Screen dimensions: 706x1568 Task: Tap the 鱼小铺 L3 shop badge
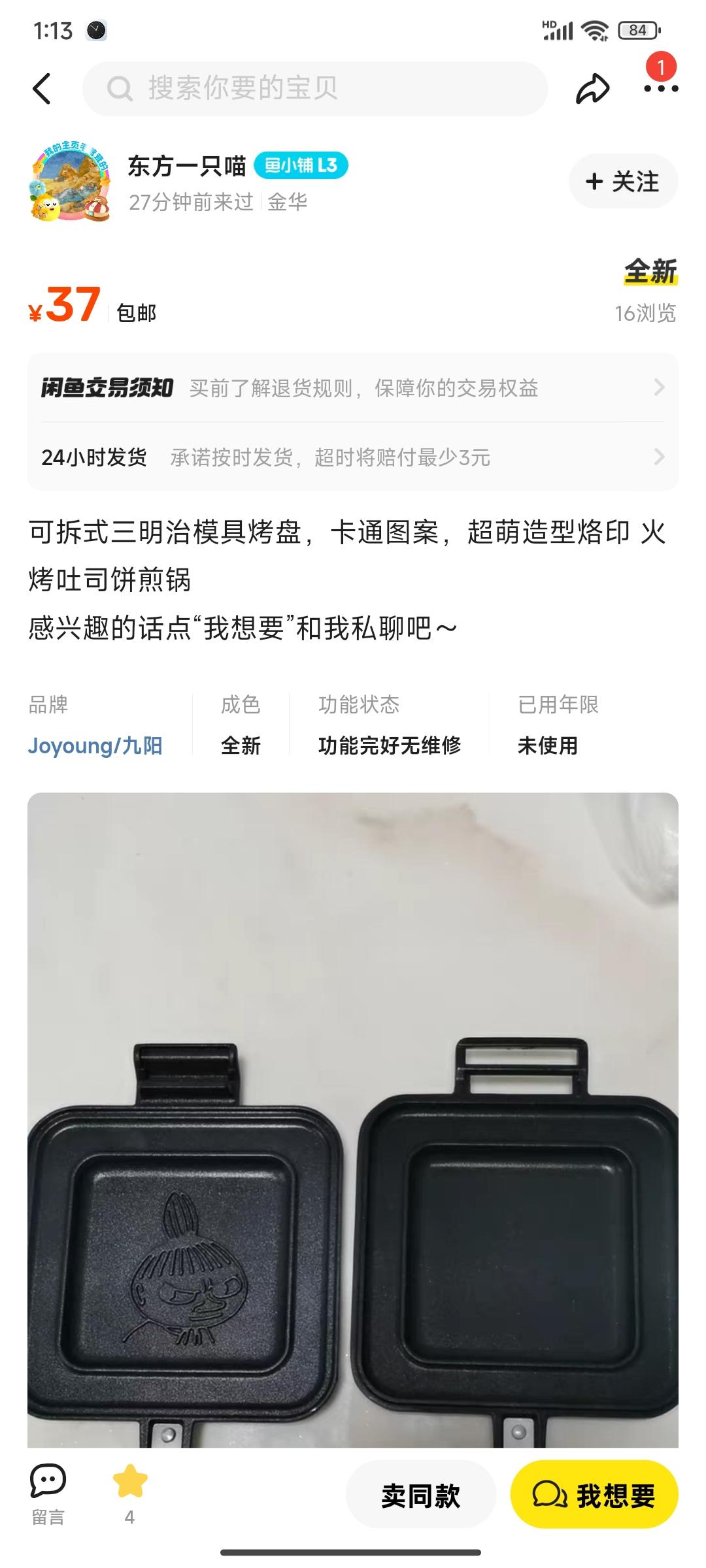[302, 165]
